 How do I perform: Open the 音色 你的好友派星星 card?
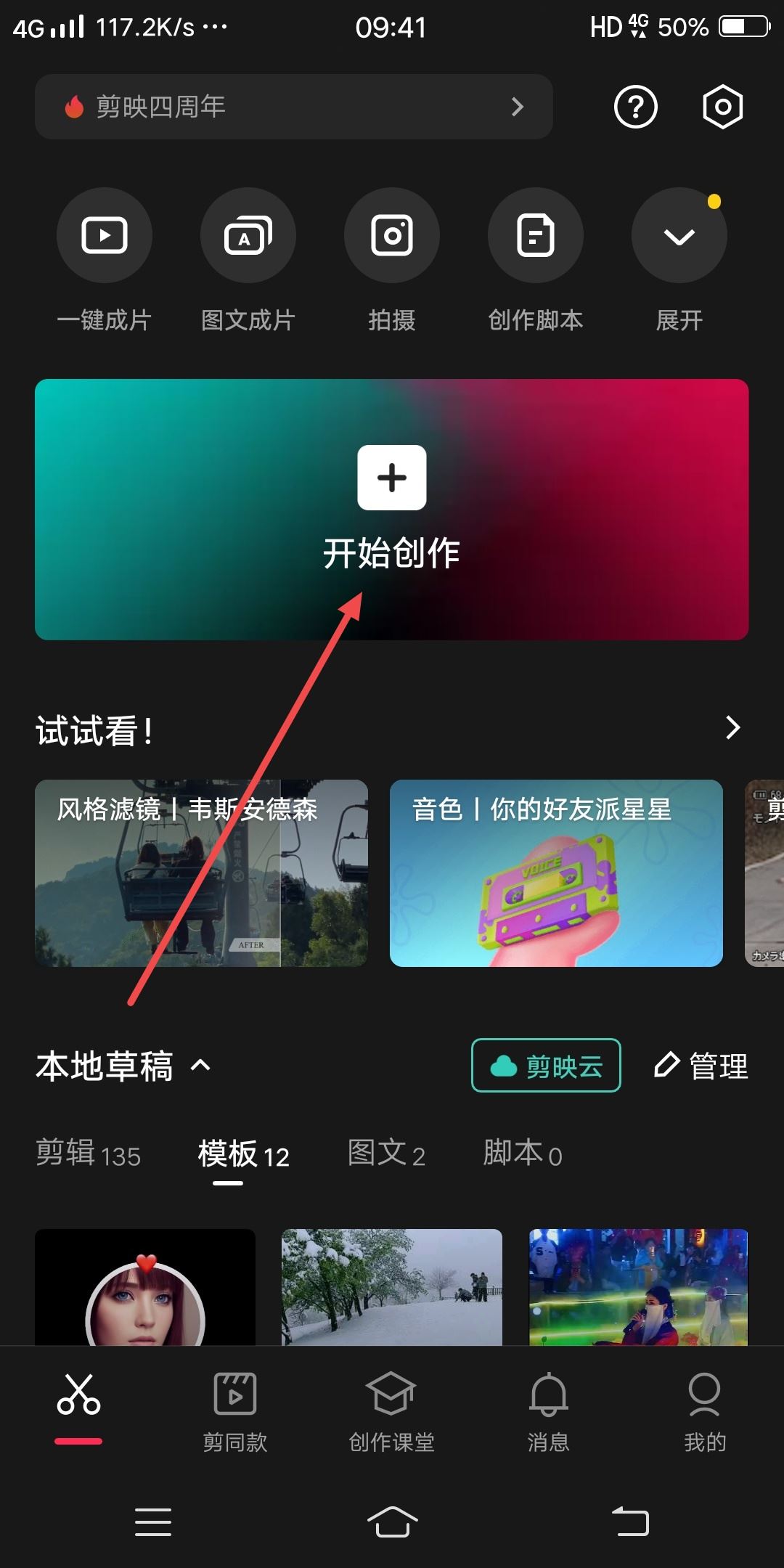tap(557, 873)
